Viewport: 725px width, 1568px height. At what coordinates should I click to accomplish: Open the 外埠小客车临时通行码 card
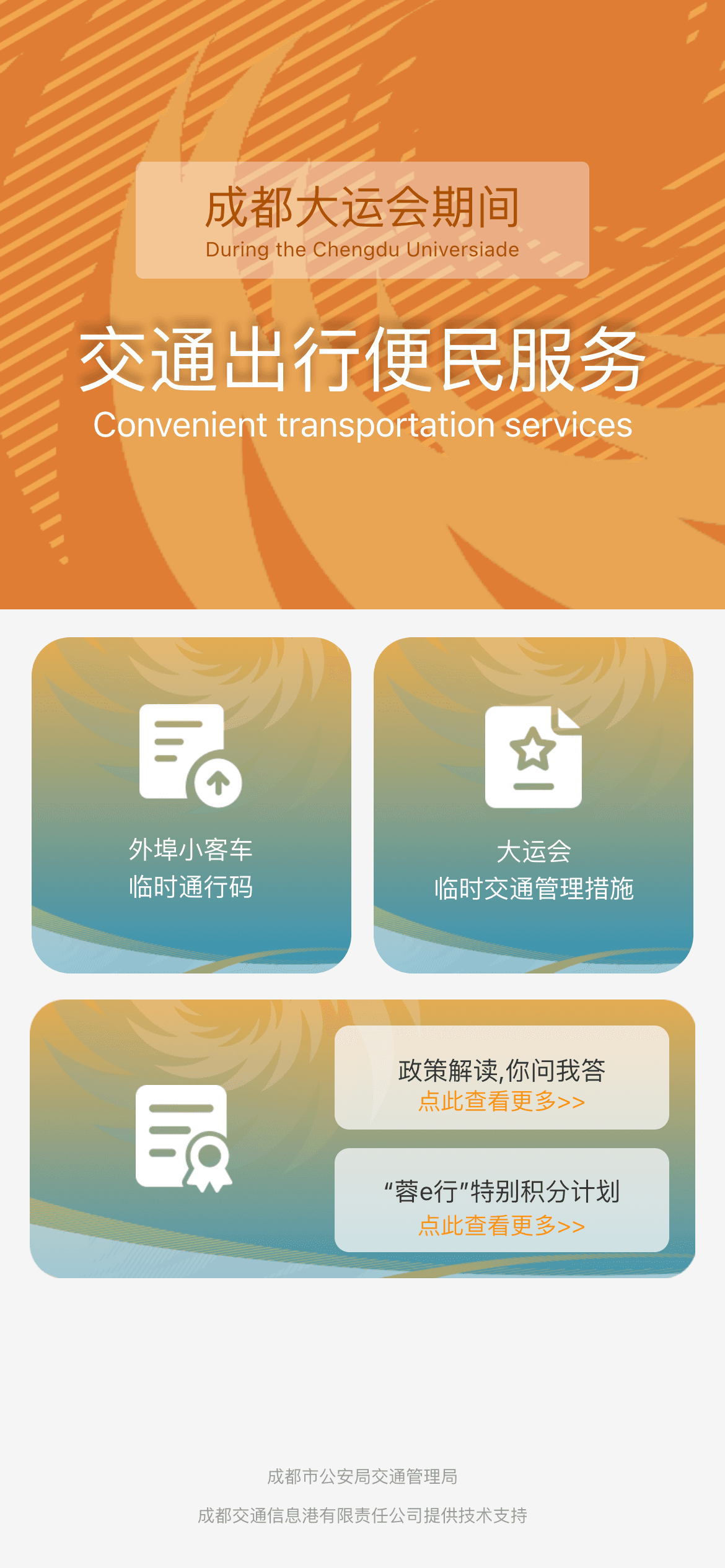point(191,804)
